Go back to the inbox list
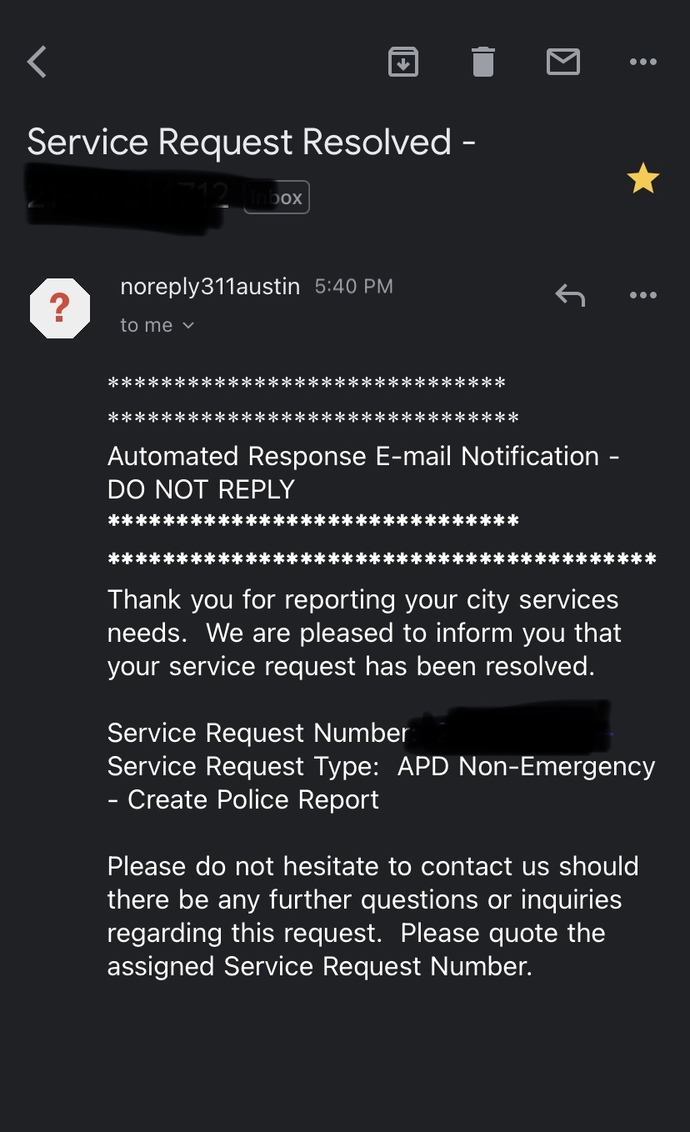 37,61
